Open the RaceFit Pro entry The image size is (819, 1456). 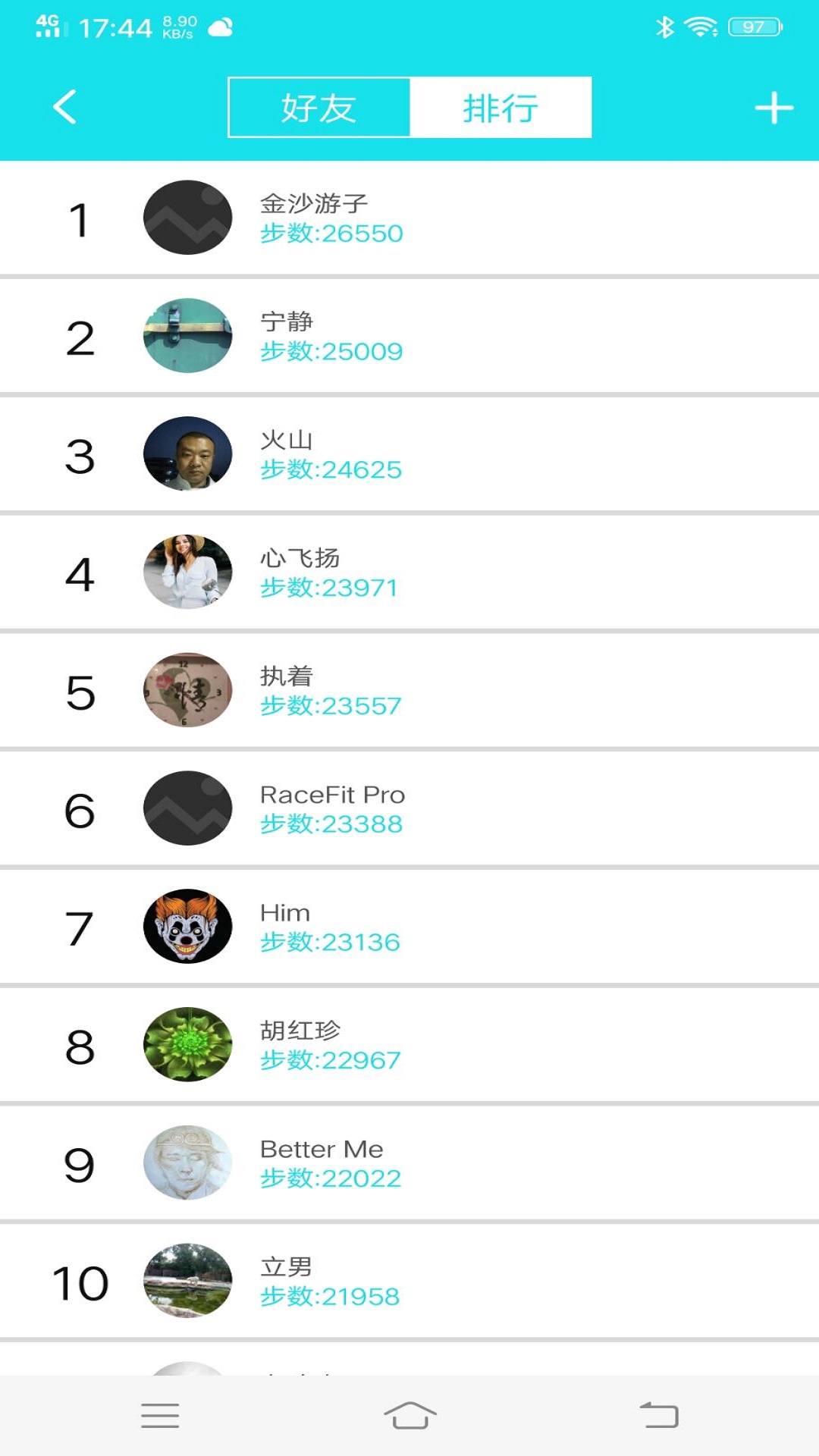[409, 809]
